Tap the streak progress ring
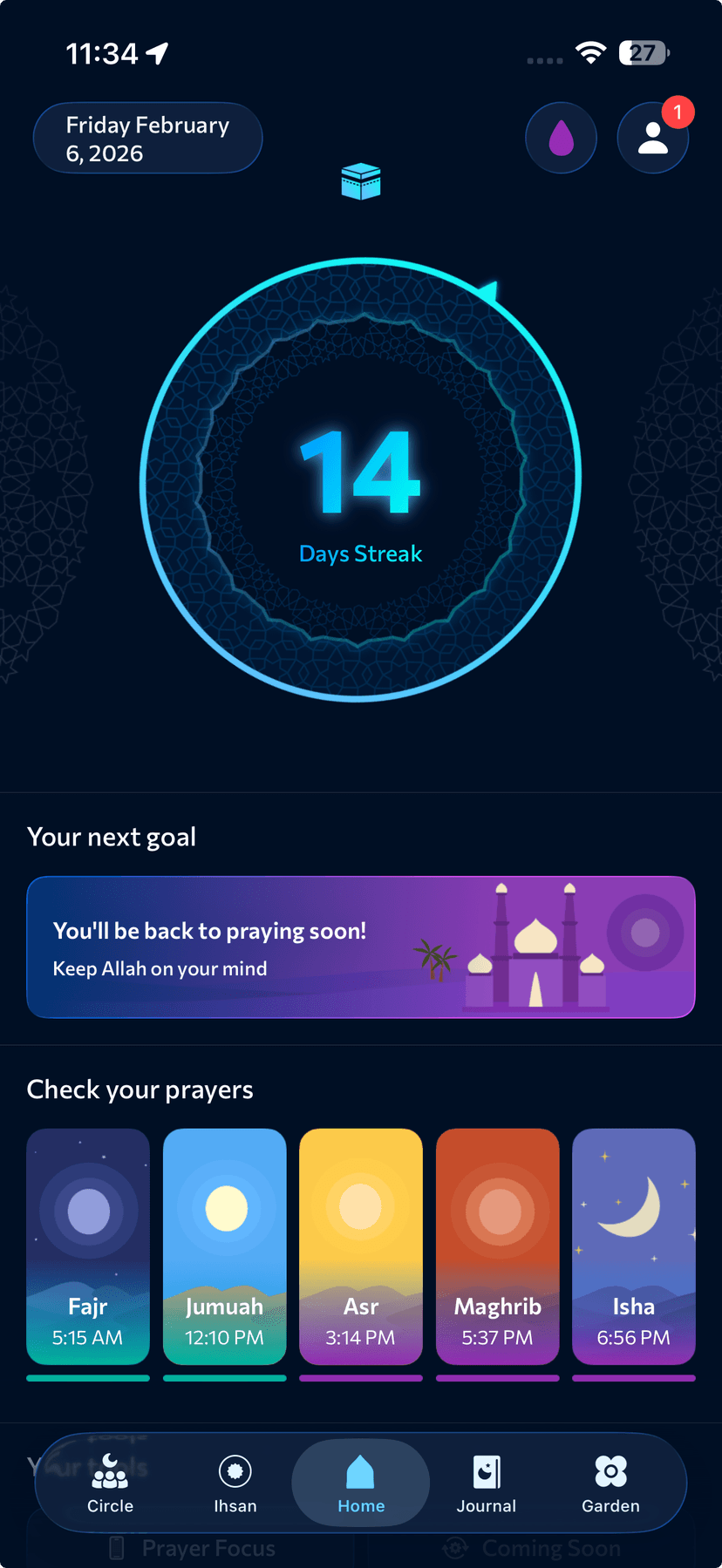 (x=360, y=261)
